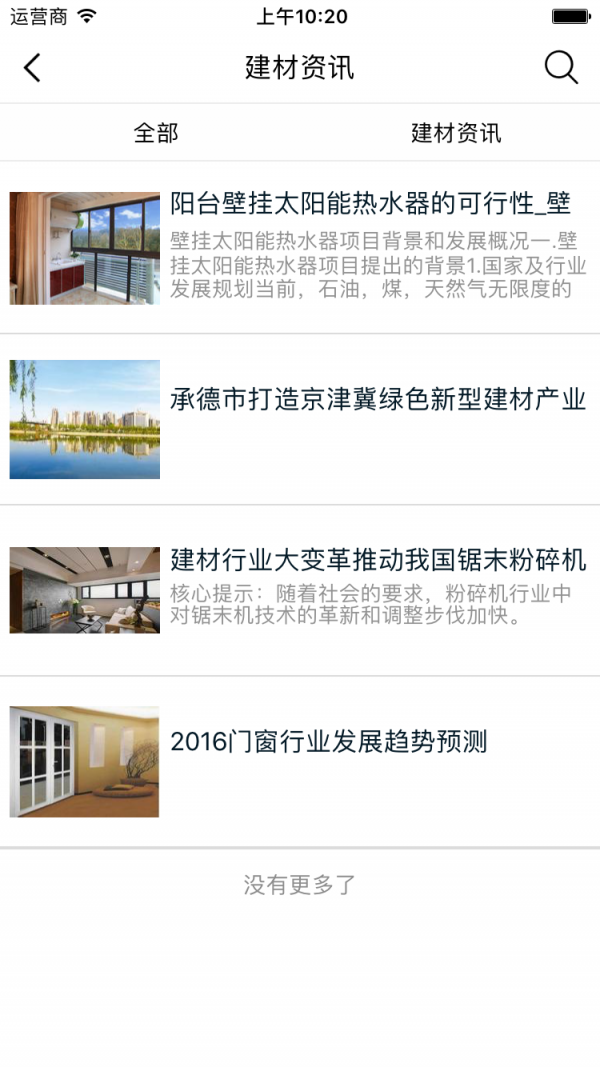Open article 阳台壁挂太阳能热水器的可行性
The width and height of the screenshot is (600, 1067).
click(370, 205)
